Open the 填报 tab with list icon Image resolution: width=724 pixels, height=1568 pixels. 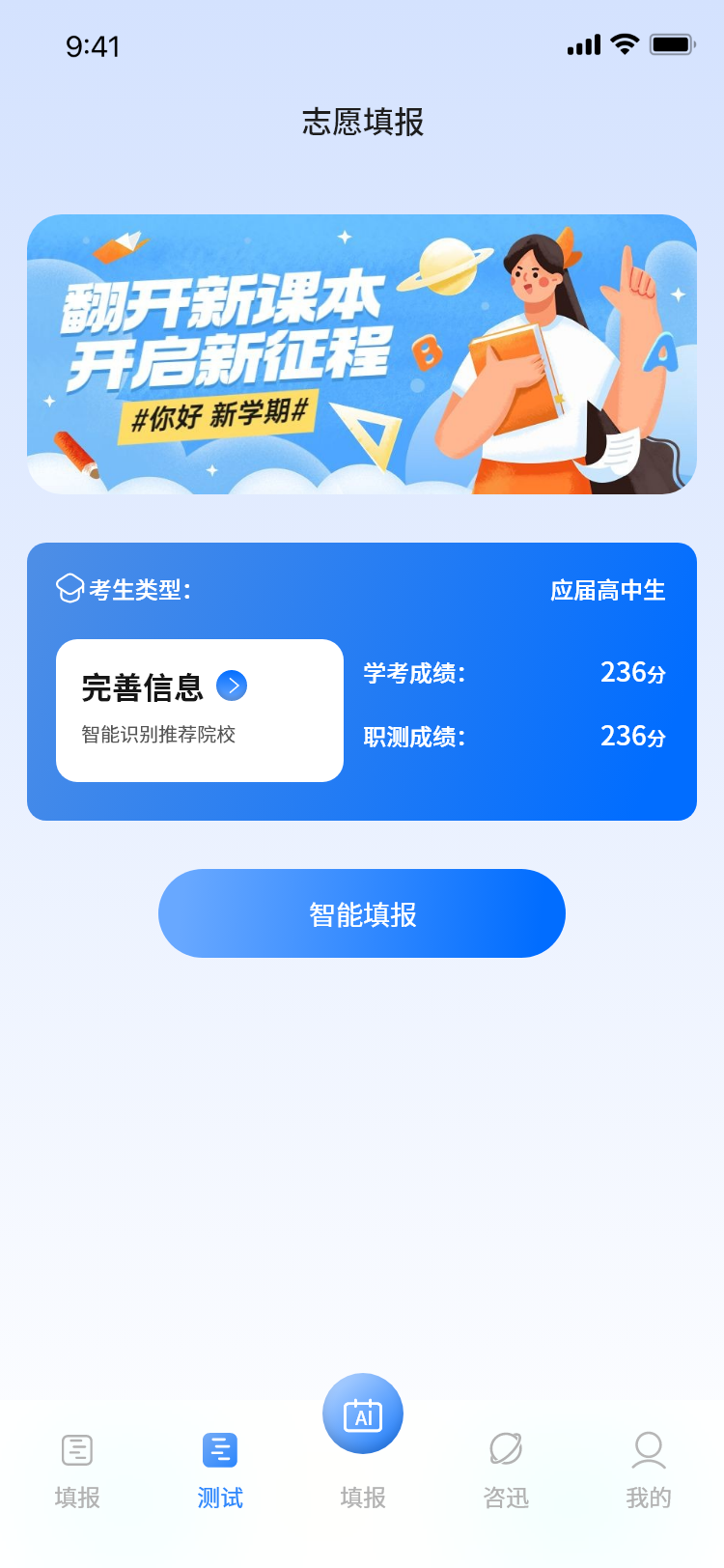click(77, 1470)
